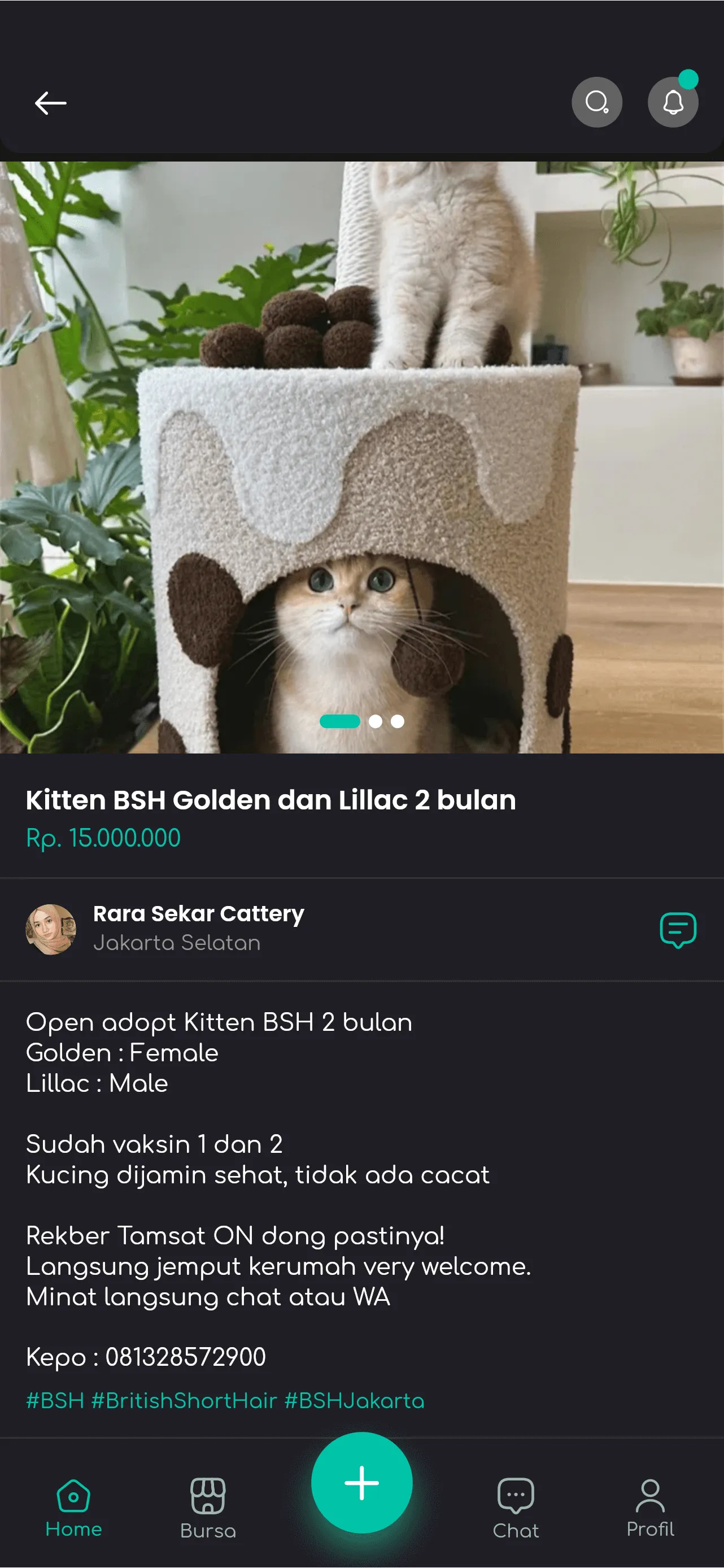The image size is (724, 1568).
Task: Open the #BritishShortHair hashtag
Action: (x=184, y=1401)
